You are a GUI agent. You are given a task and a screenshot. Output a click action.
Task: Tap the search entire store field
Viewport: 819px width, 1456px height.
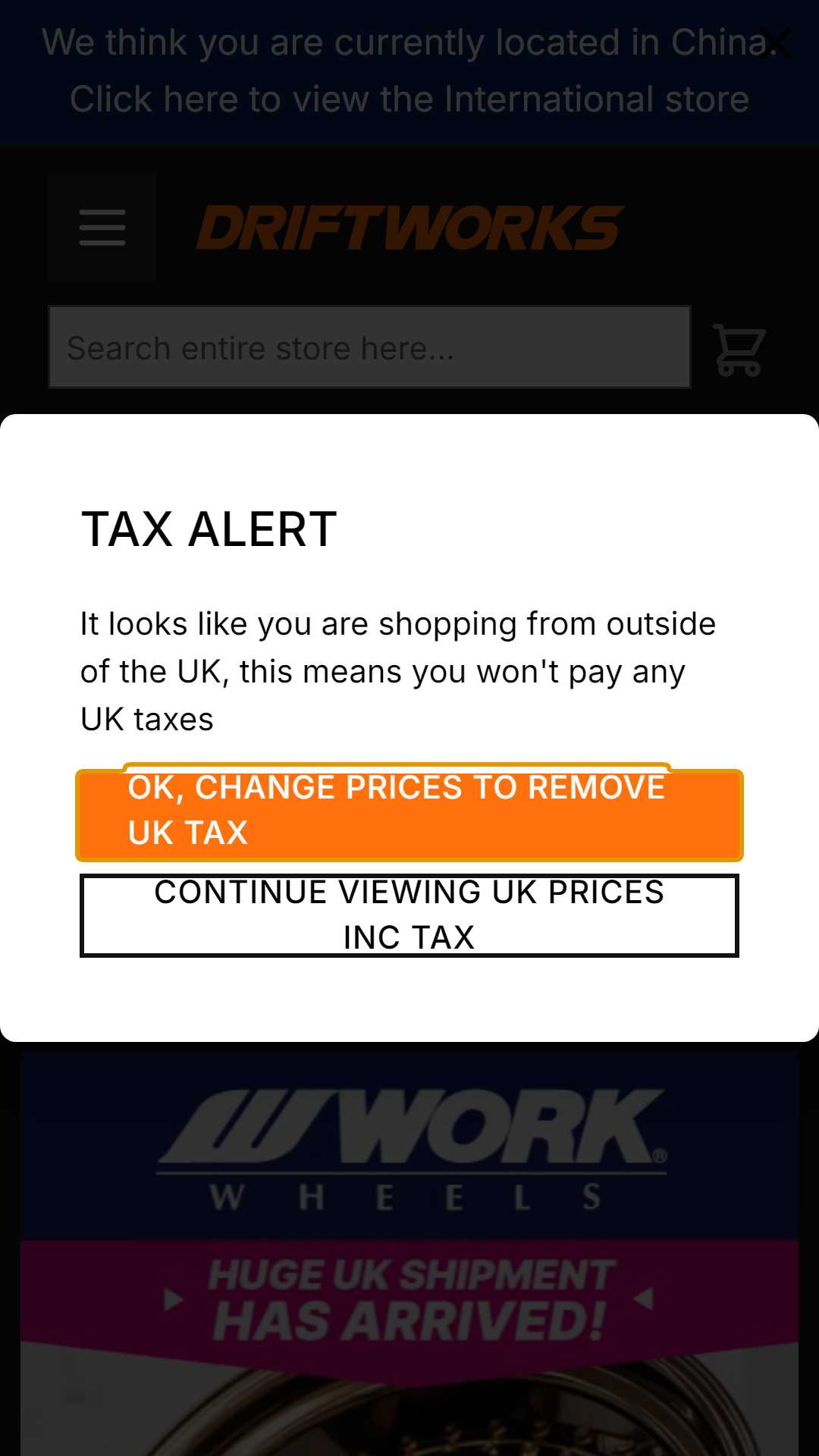click(x=370, y=347)
